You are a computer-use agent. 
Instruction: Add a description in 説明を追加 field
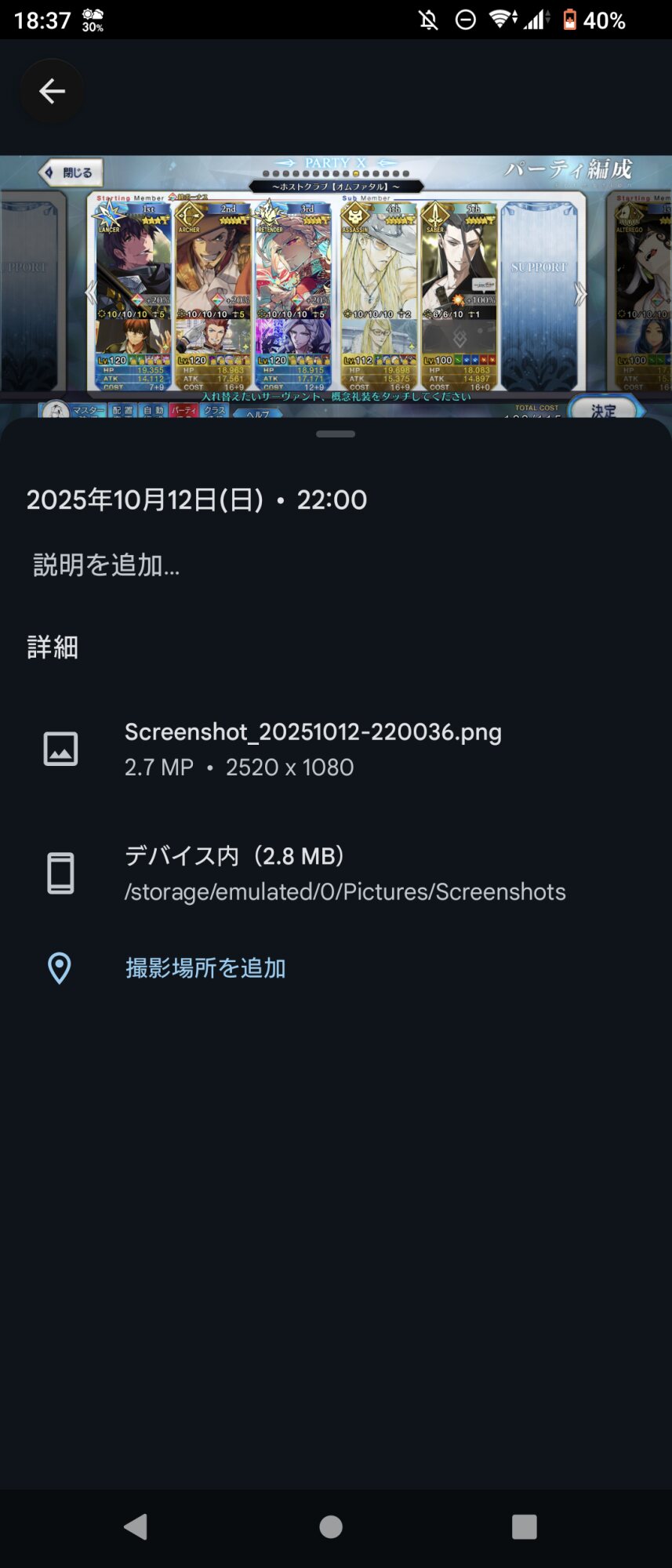pyautogui.click(x=107, y=564)
